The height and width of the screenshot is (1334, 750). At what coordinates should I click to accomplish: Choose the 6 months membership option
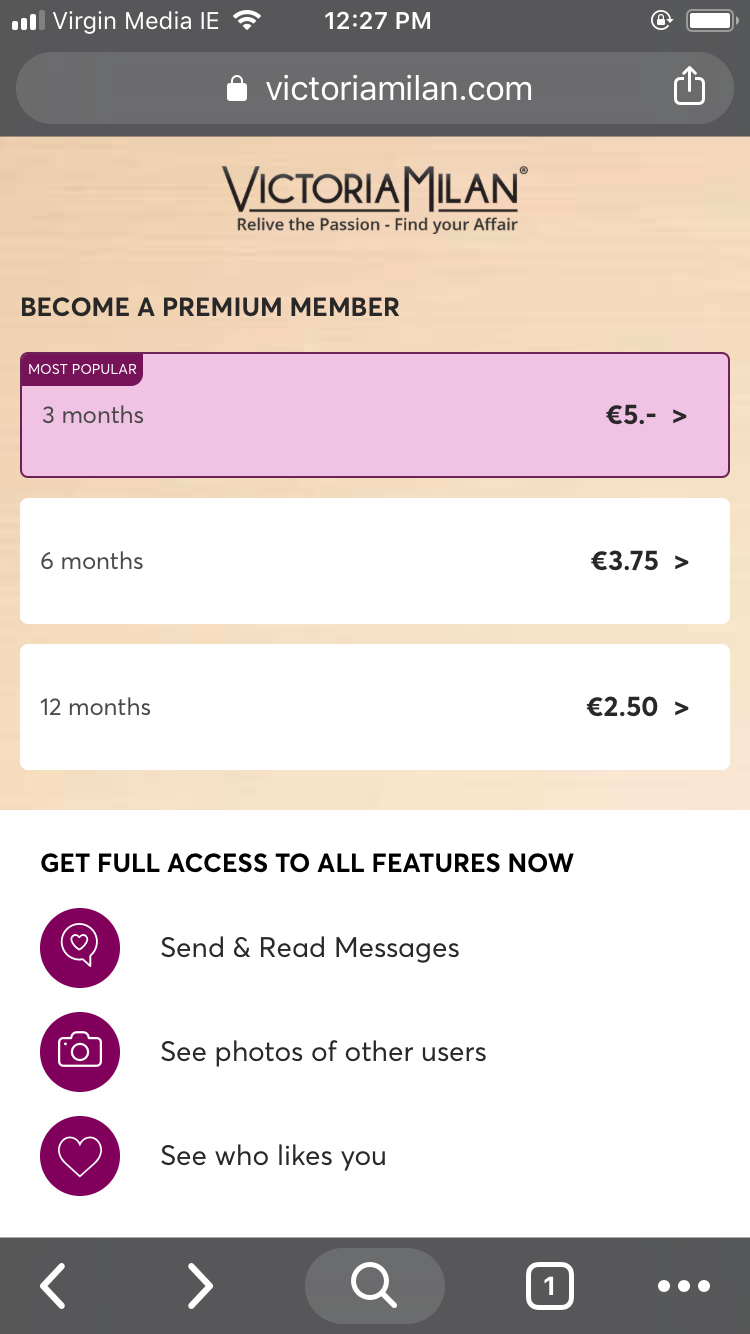click(x=374, y=561)
